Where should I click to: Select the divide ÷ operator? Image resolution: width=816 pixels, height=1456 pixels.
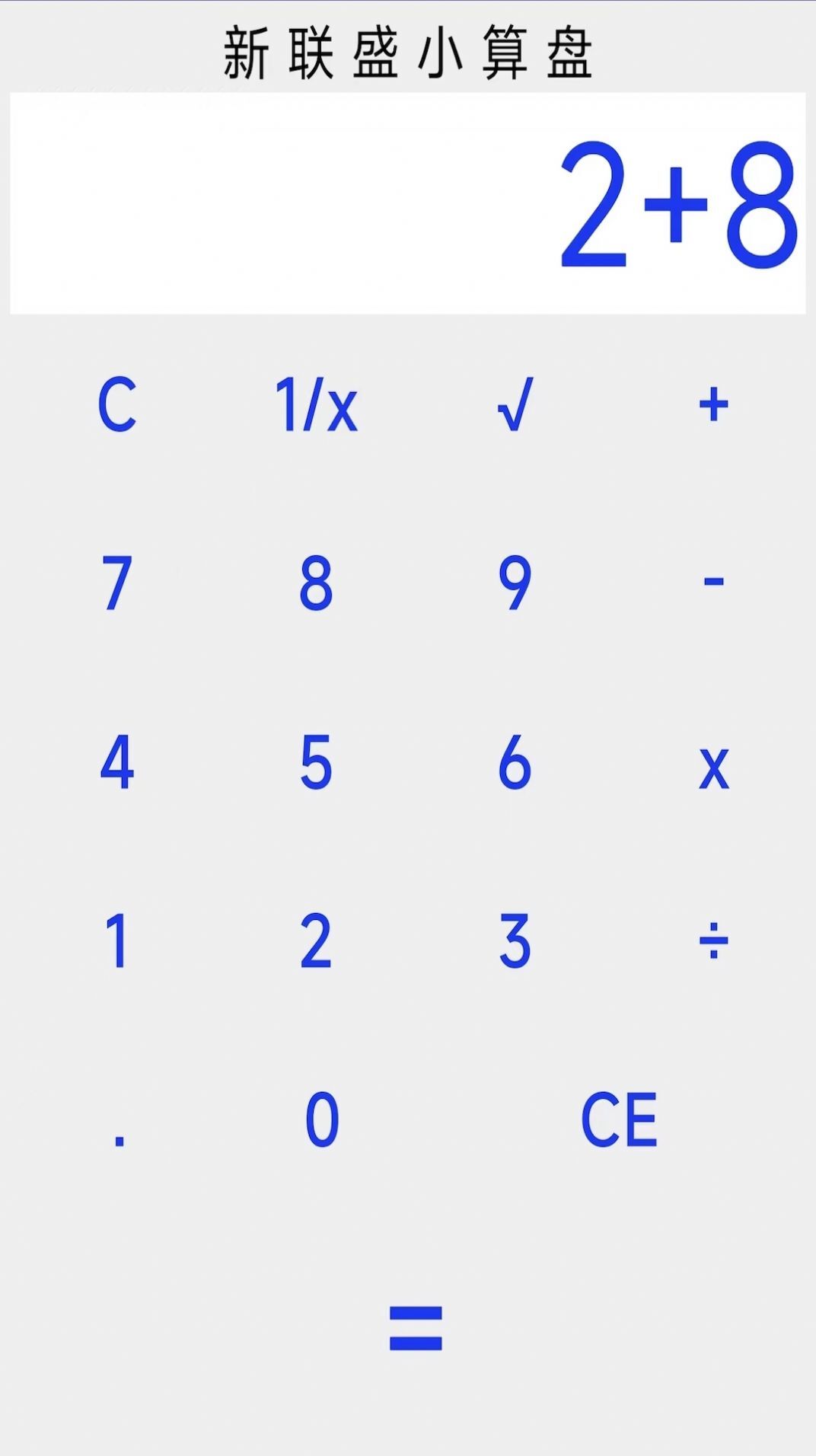click(x=713, y=941)
